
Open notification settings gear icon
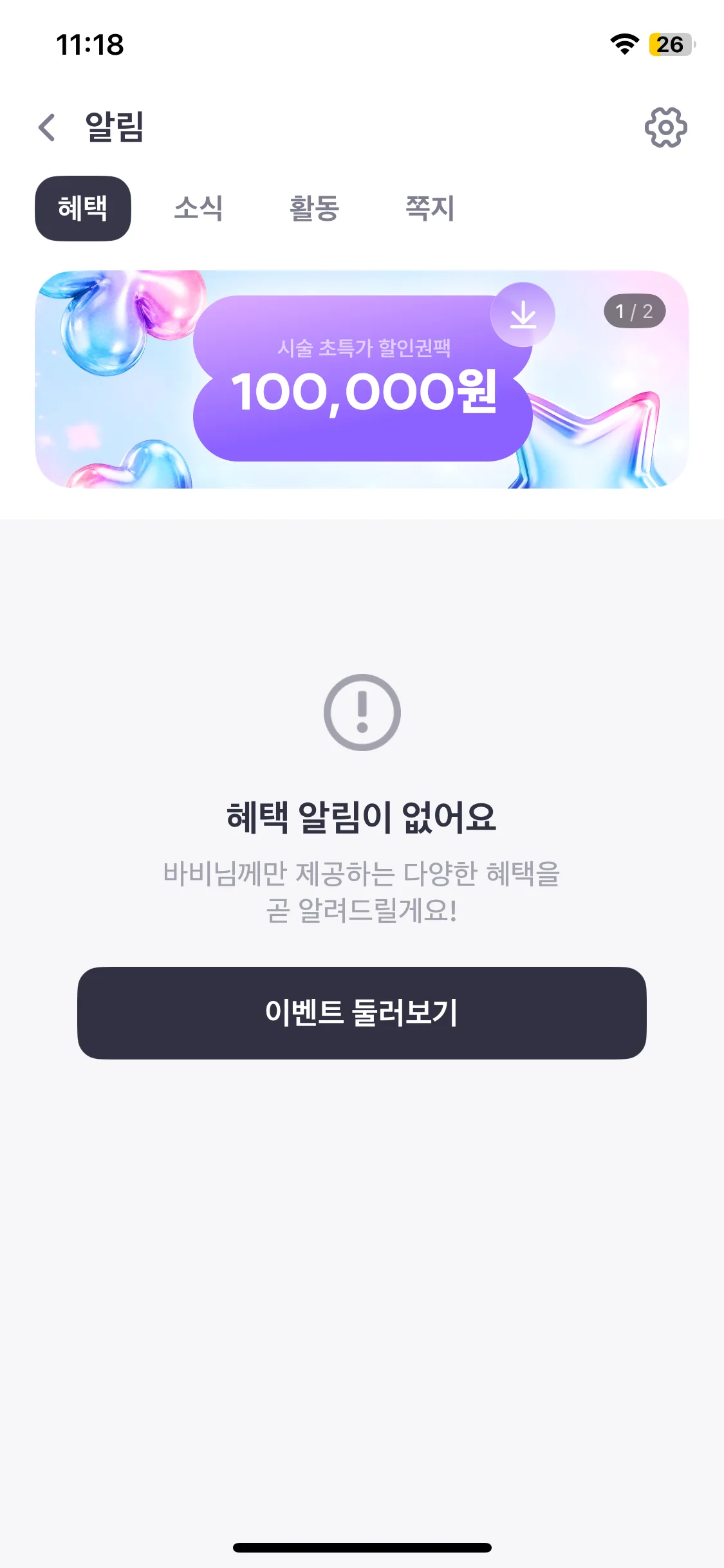coord(666,127)
